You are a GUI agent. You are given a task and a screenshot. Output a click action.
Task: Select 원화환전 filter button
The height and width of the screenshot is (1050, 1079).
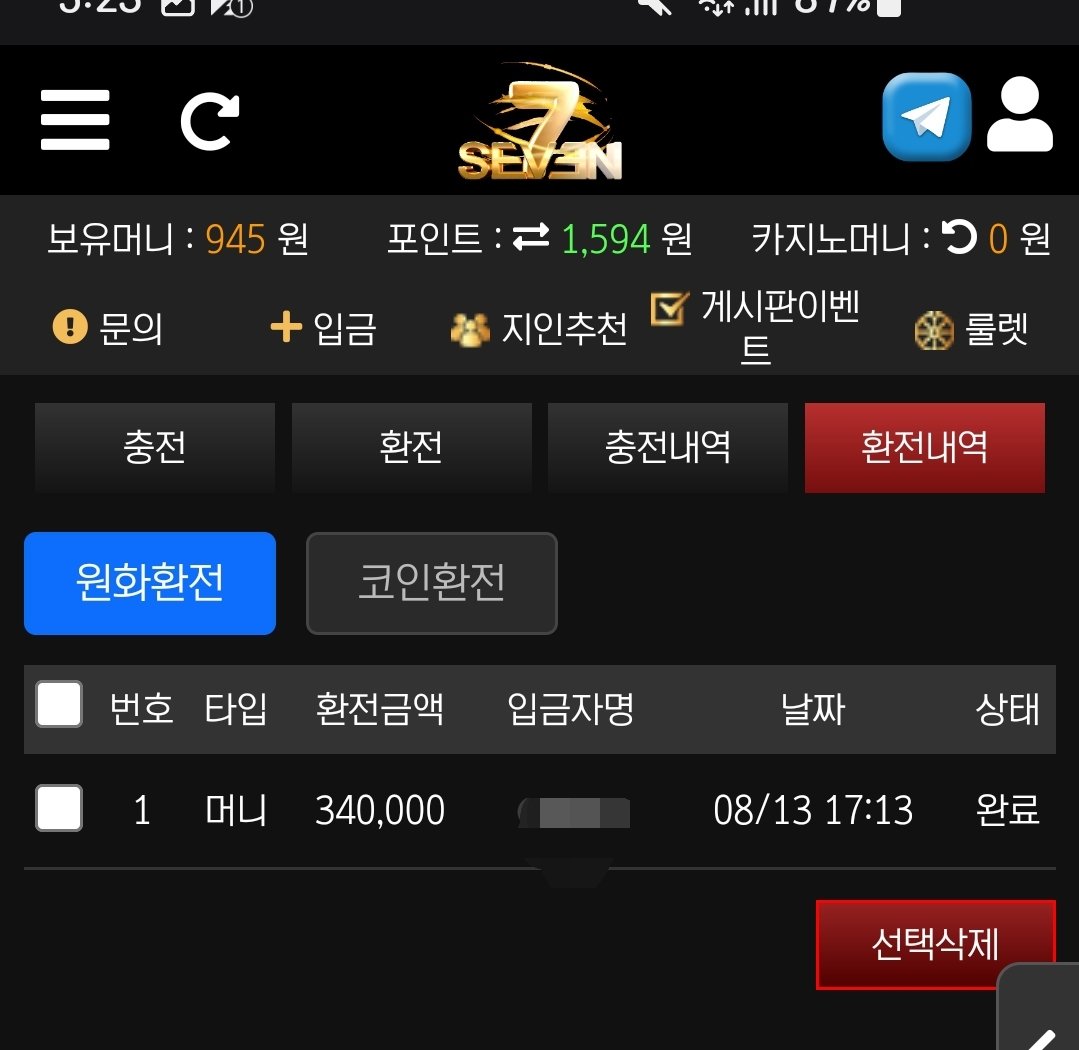point(150,583)
